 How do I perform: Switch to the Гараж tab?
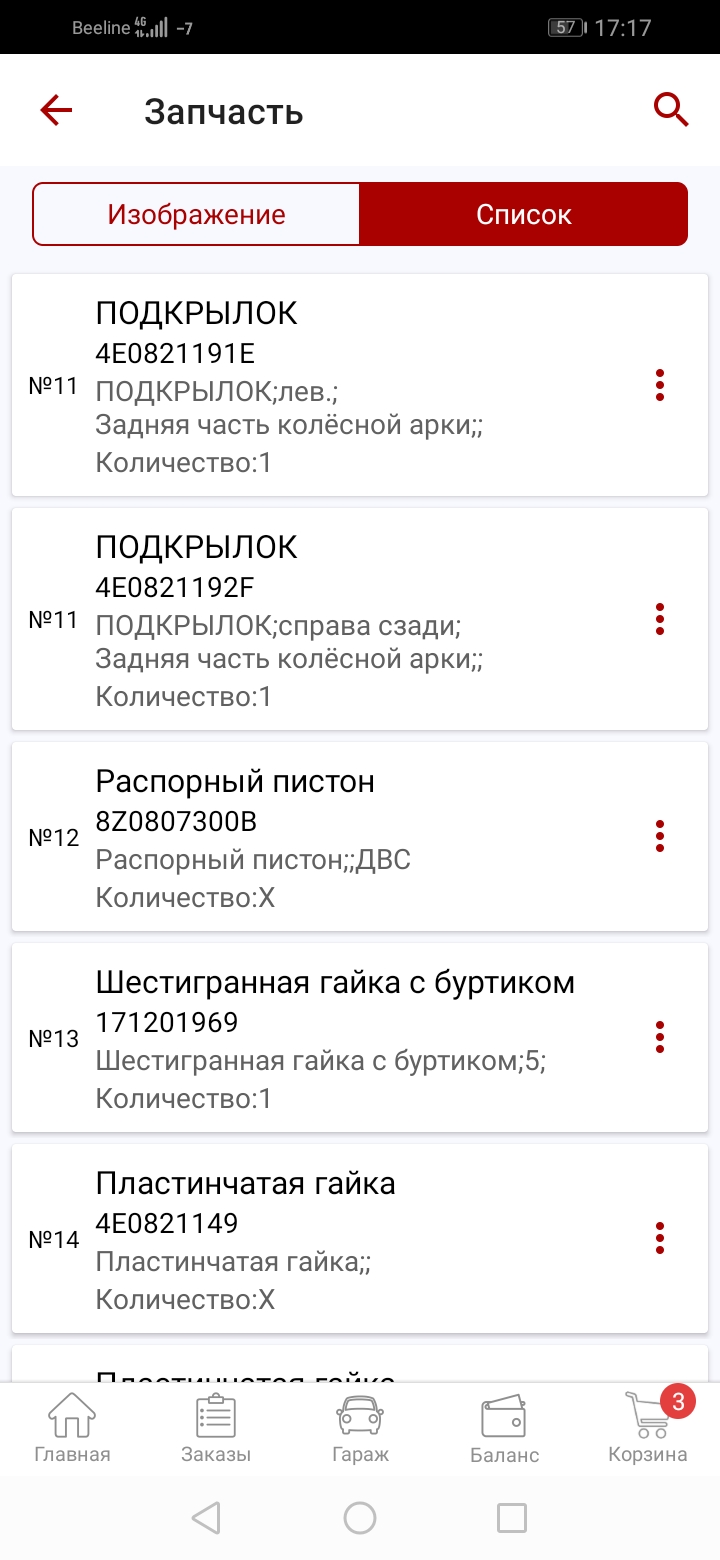click(x=360, y=1428)
